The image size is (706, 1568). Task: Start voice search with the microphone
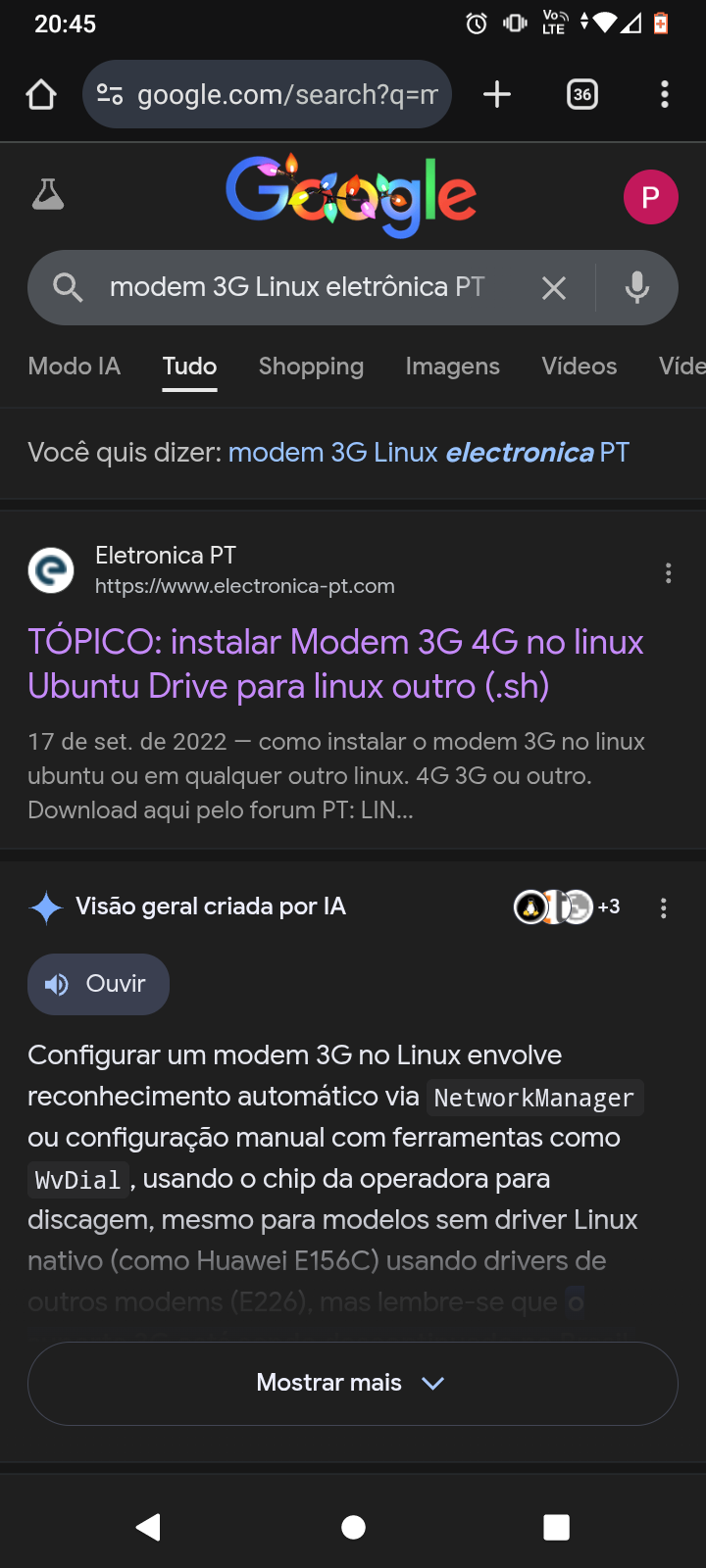coord(637,288)
